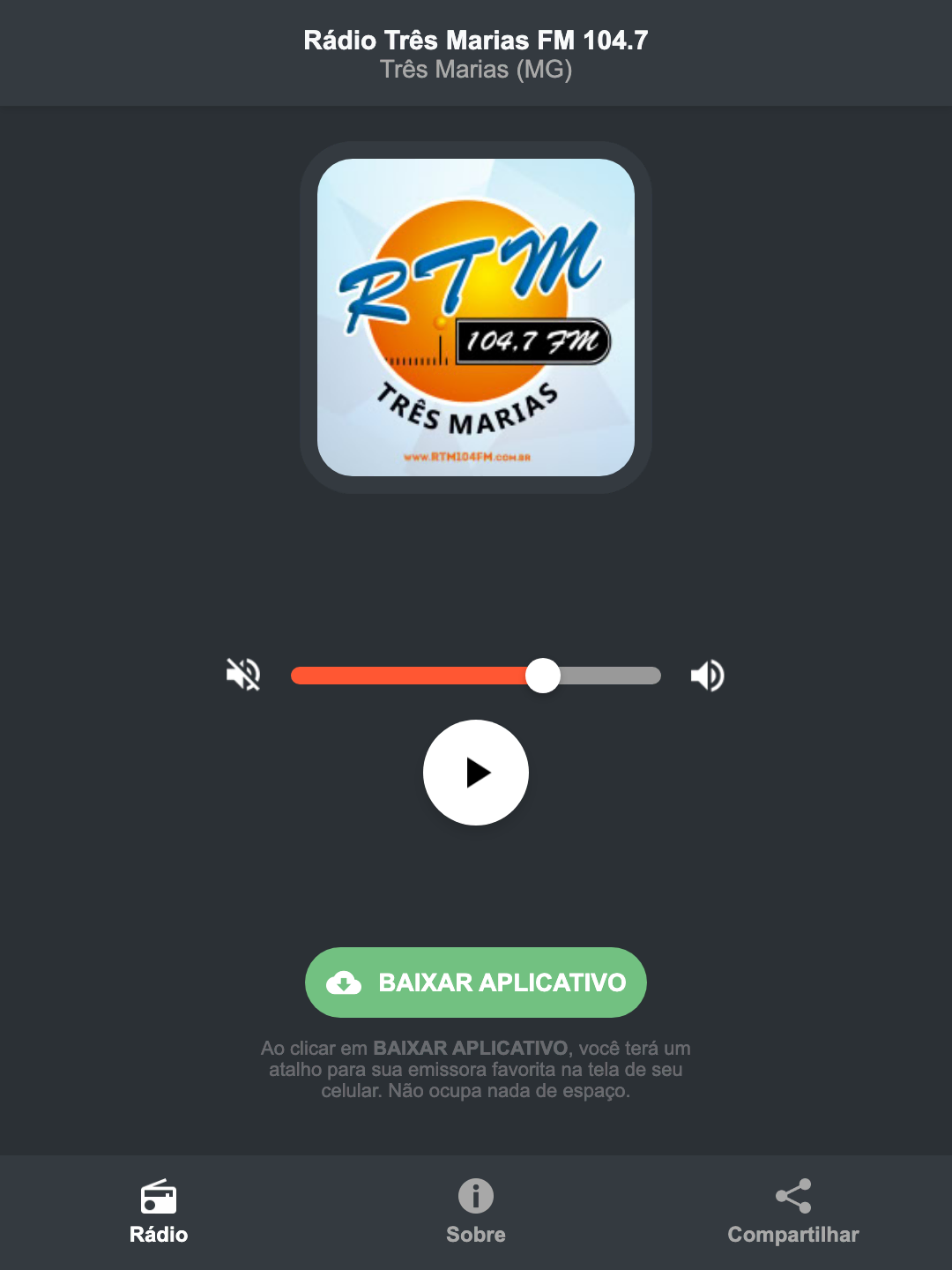Click BAIXAR APLICATIVO mentioned in the description text
Image resolution: width=952 pixels, height=1270 pixels.
(x=472, y=1049)
